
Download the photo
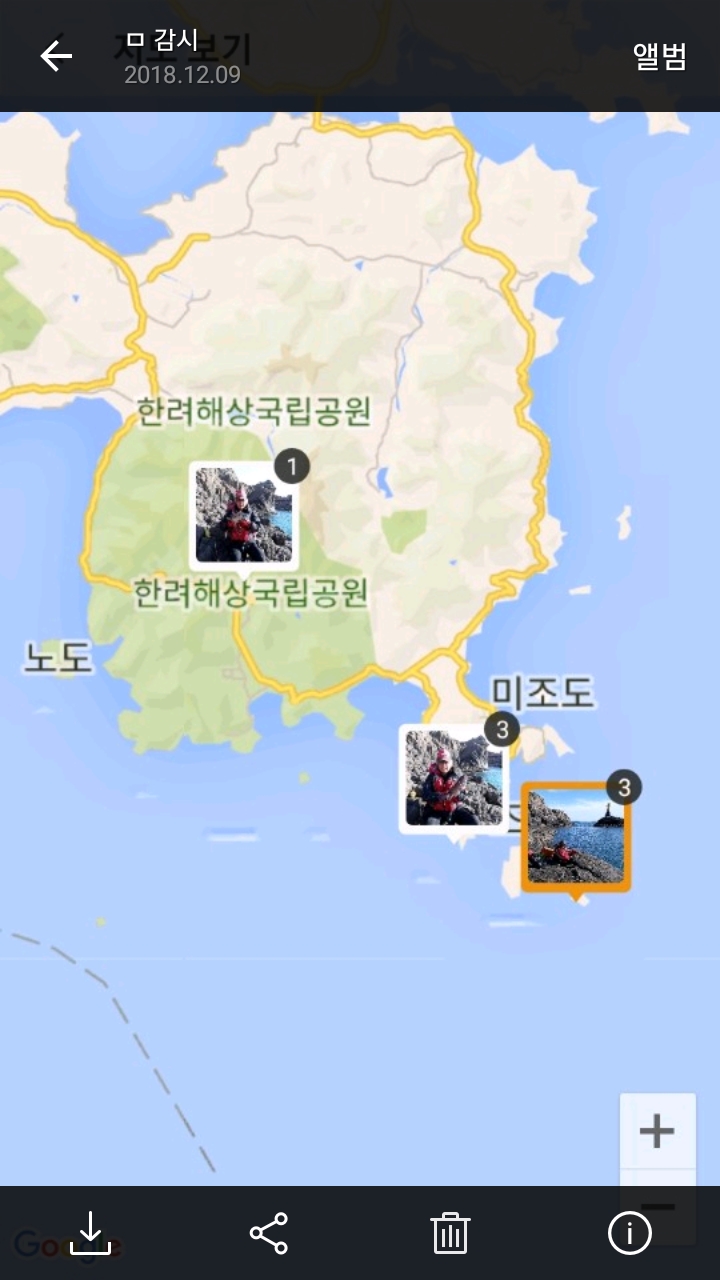(x=90, y=1233)
